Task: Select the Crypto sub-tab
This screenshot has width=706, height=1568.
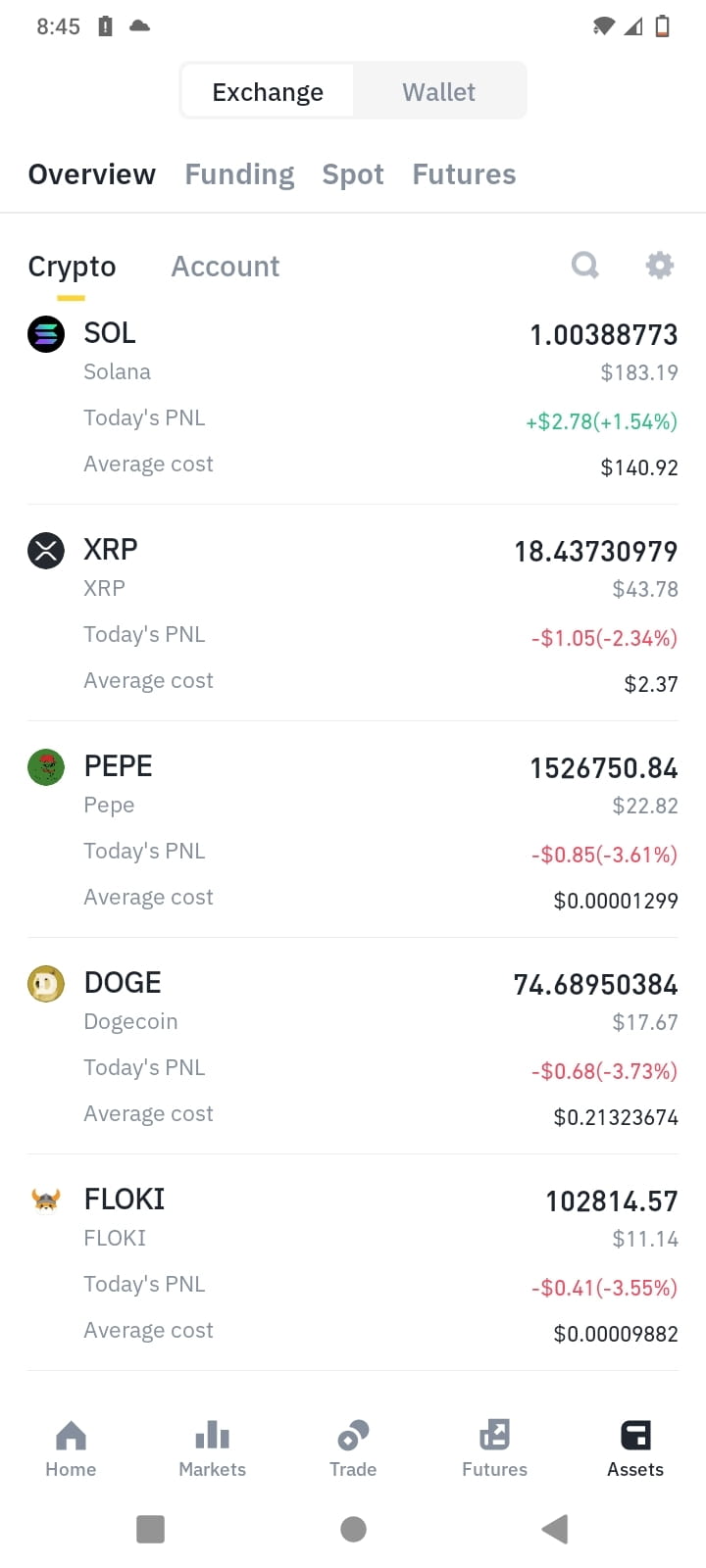Action: point(72,267)
